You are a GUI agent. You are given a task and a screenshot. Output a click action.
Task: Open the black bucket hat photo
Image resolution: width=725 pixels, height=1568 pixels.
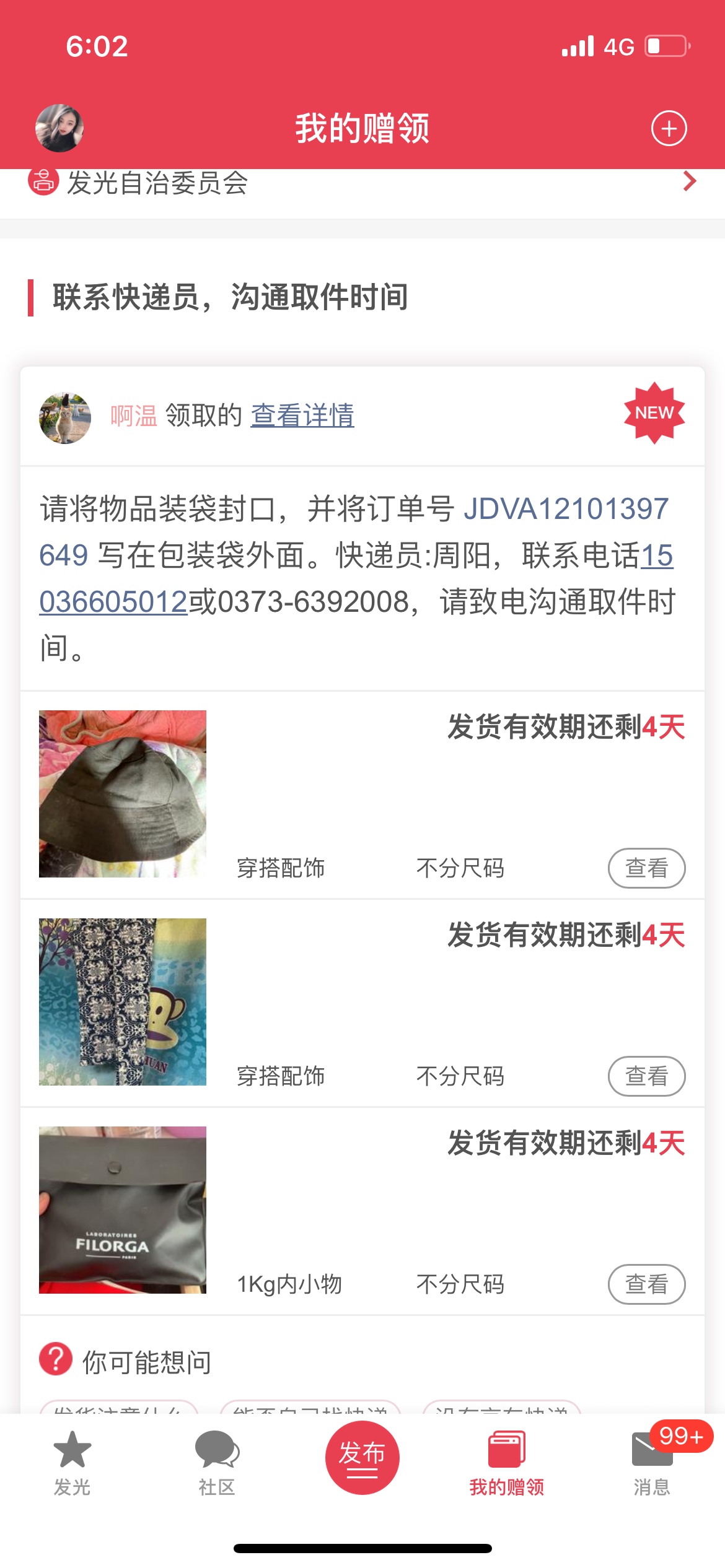pos(123,793)
